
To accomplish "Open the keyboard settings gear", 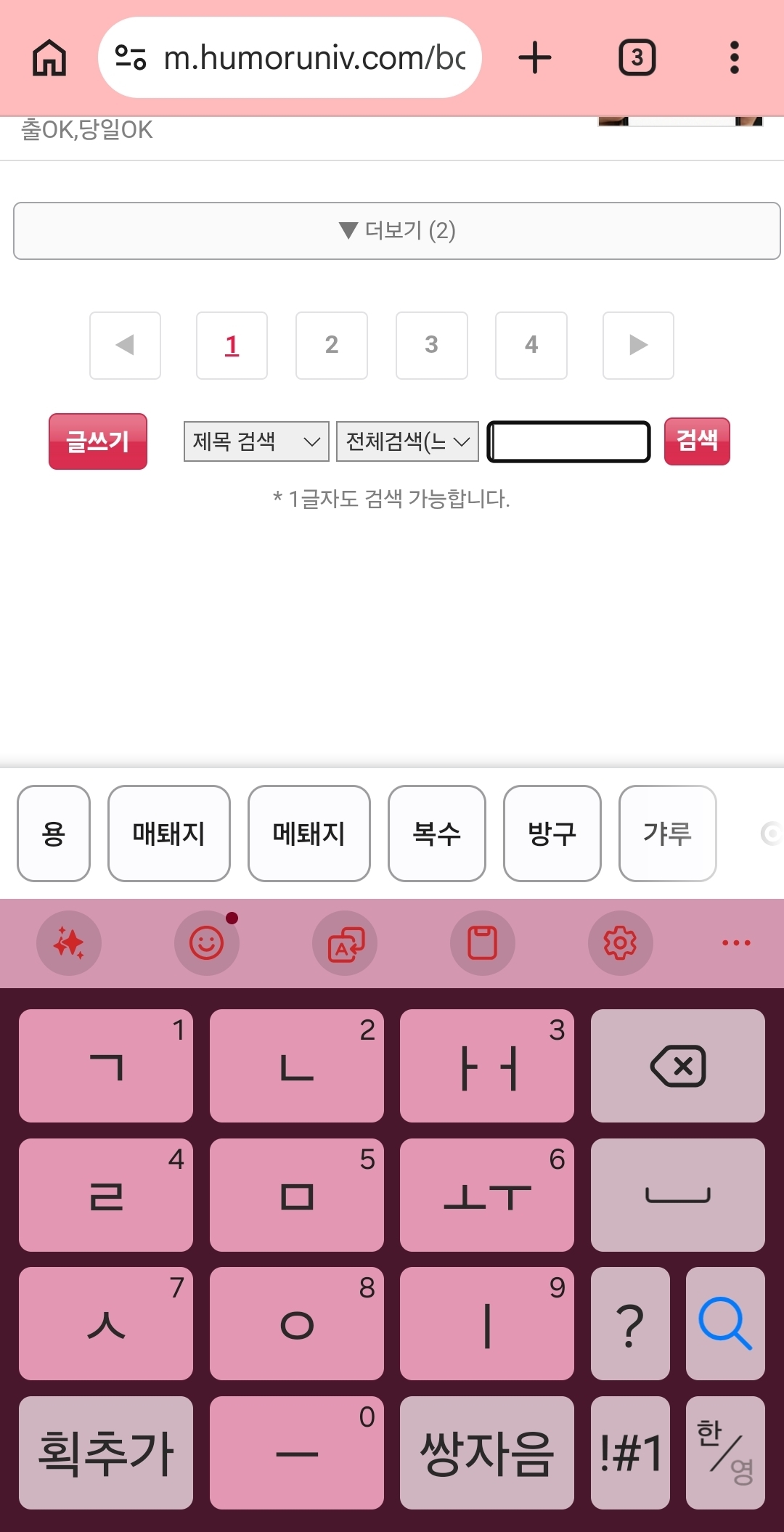I will pyautogui.click(x=620, y=943).
